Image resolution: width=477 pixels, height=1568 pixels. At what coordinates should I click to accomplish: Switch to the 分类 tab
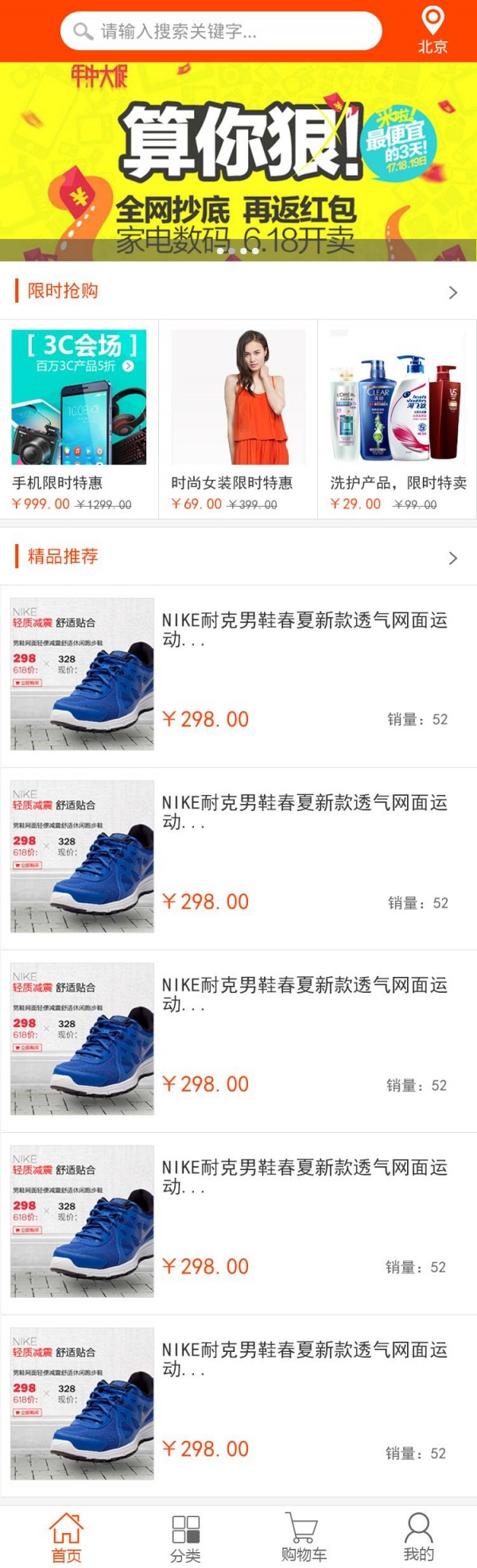[185, 1538]
